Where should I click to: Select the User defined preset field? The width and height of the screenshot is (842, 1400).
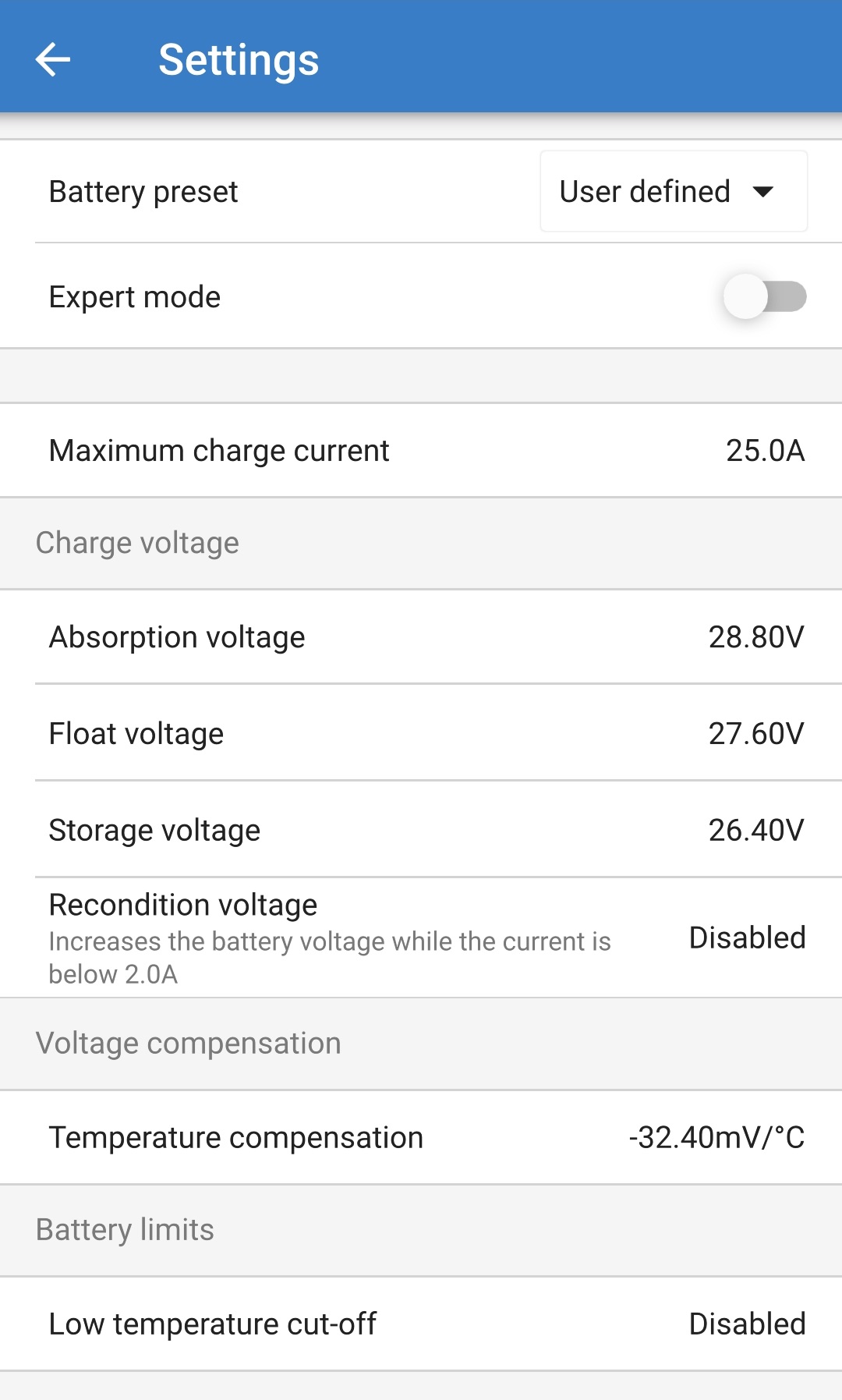tap(644, 192)
